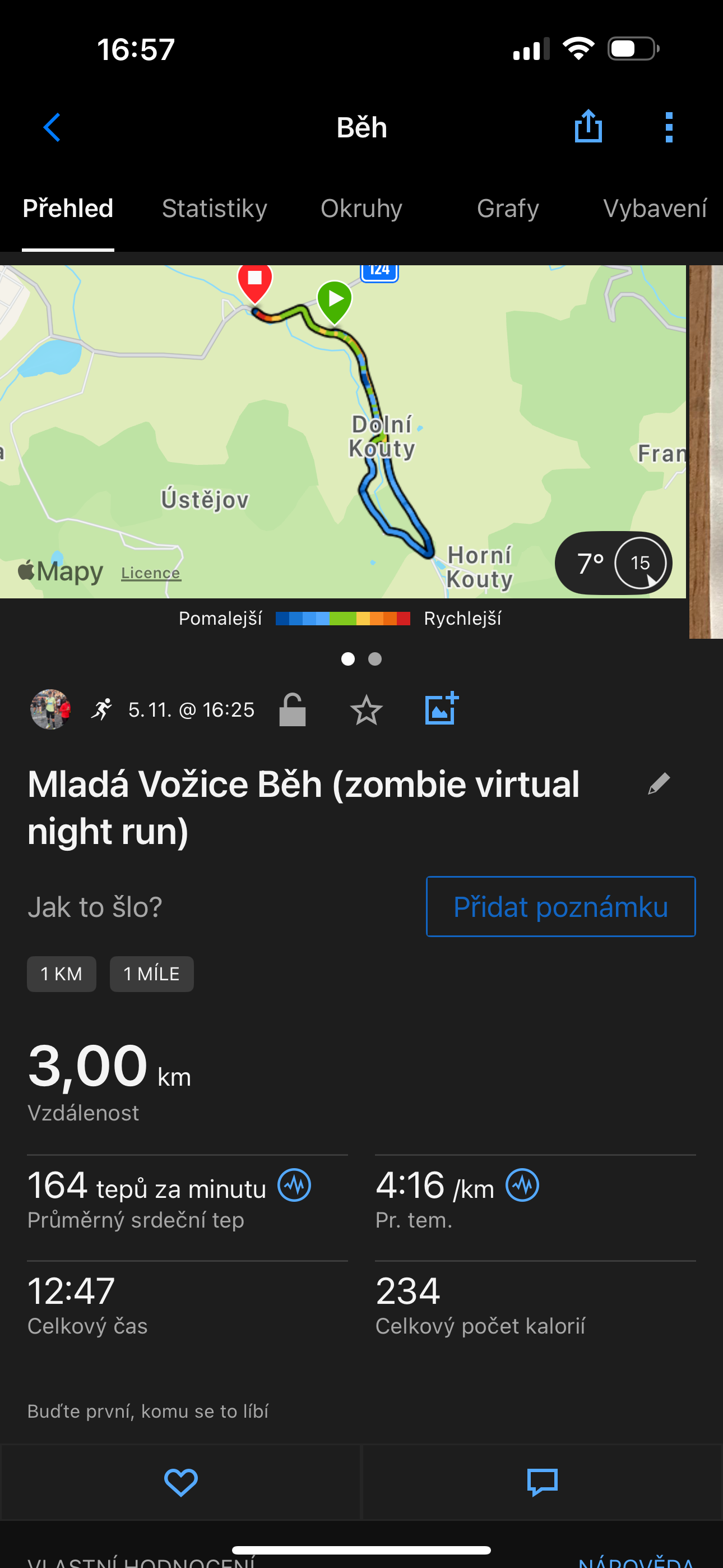Open the Licence link on the map
The height and width of the screenshot is (1568, 723).
(x=151, y=573)
